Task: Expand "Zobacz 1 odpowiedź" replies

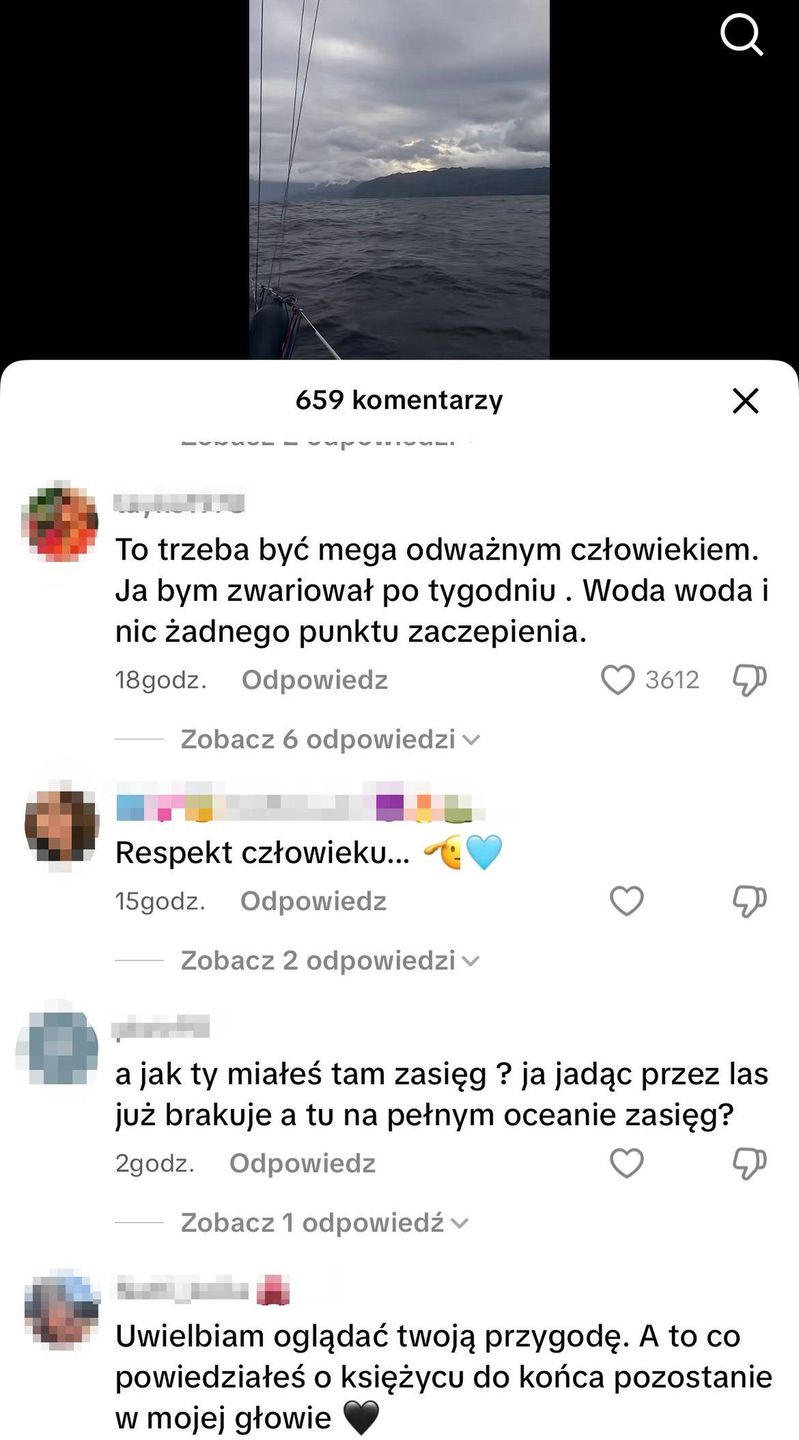Action: (x=320, y=1221)
